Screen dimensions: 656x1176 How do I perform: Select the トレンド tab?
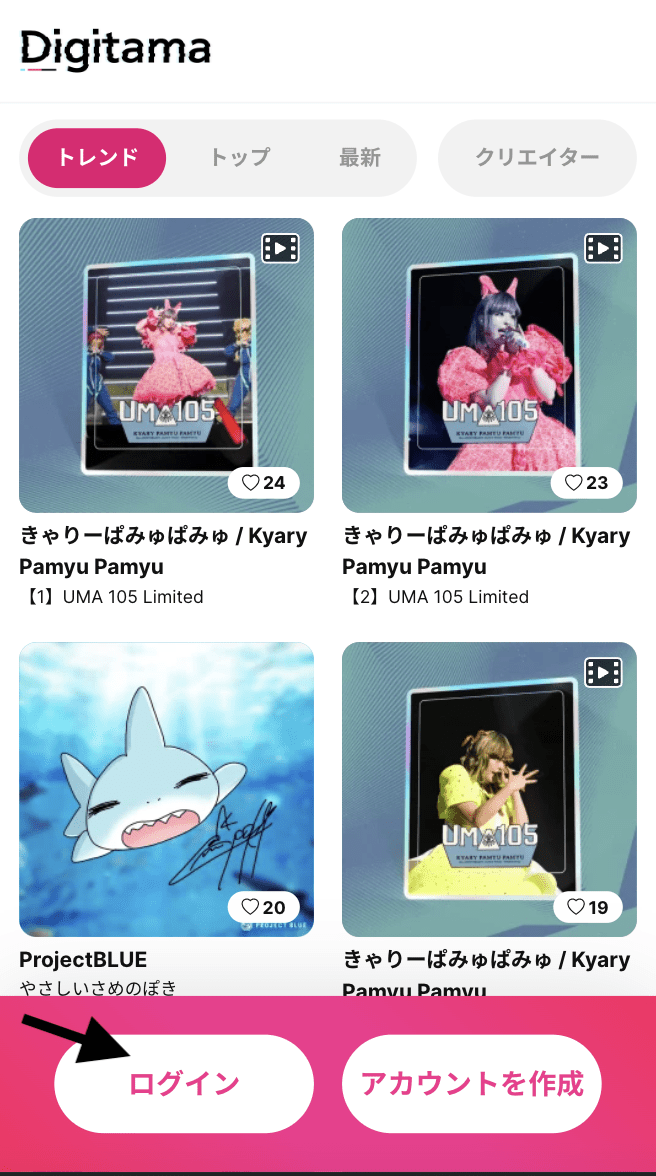tap(97, 158)
